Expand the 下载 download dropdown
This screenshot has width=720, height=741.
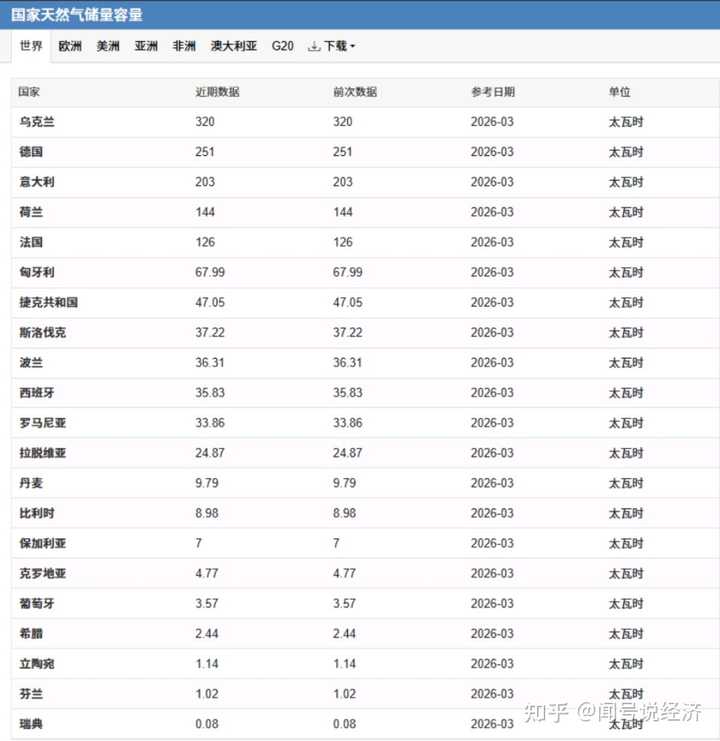(332, 46)
